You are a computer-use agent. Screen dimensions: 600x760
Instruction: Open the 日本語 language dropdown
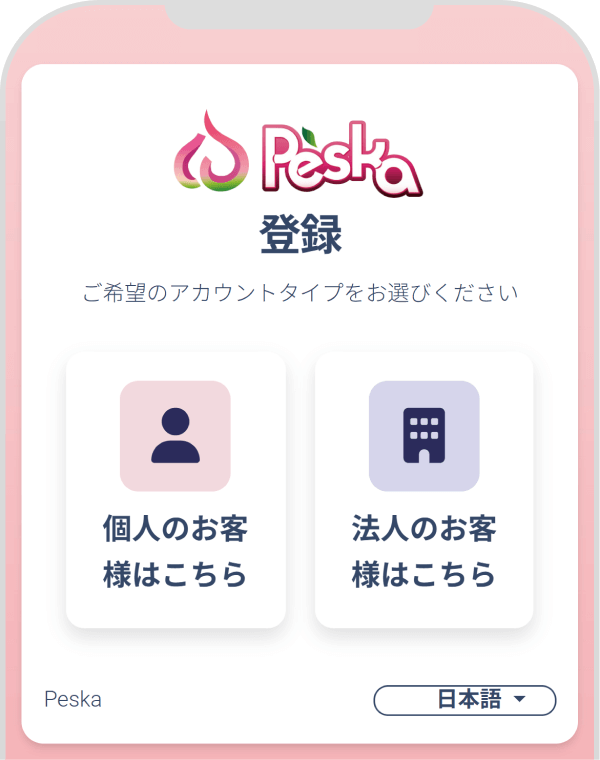click(464, 700)
